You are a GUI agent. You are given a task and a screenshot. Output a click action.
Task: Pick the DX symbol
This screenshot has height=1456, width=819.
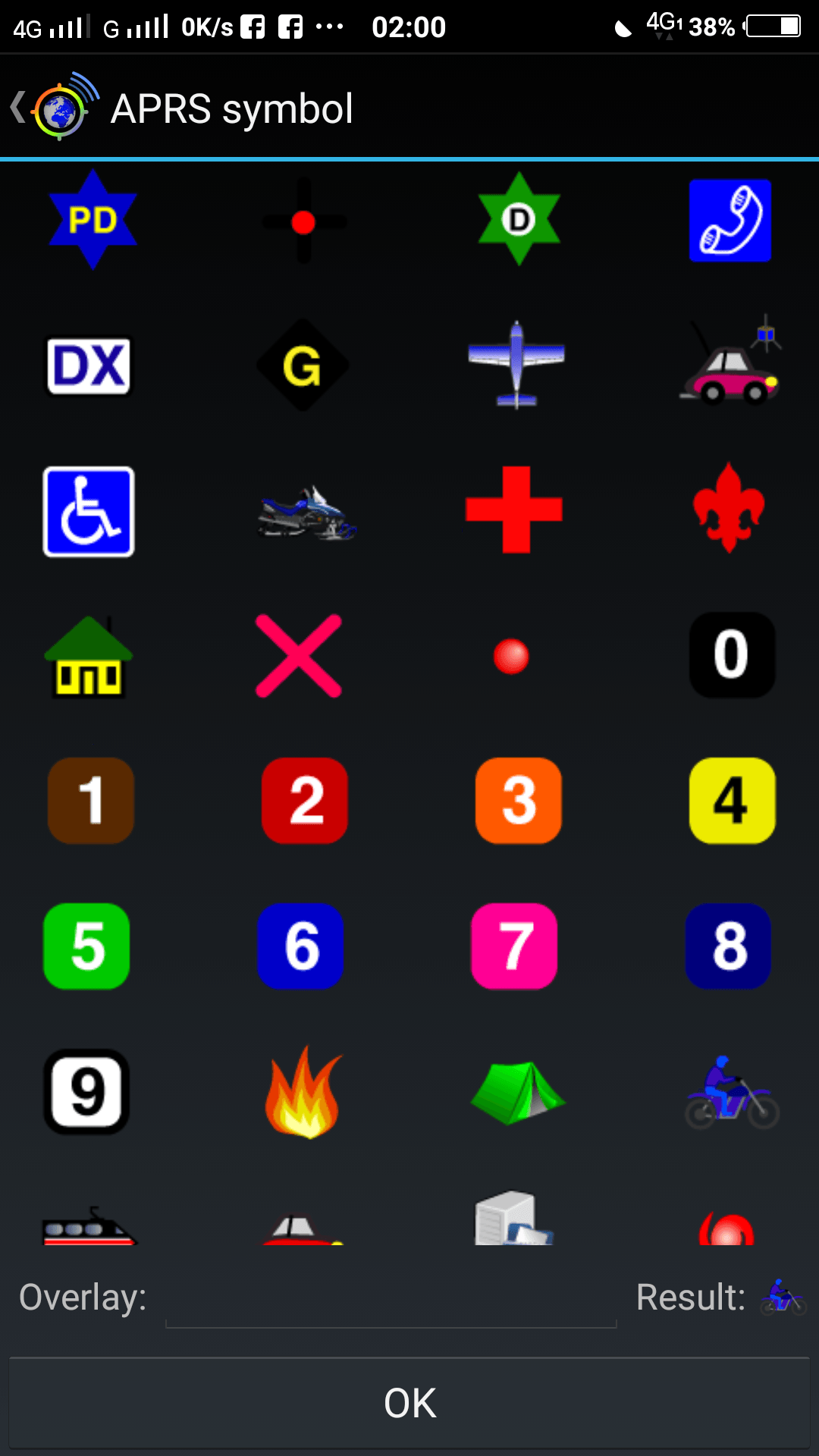(x=89, y=366)
